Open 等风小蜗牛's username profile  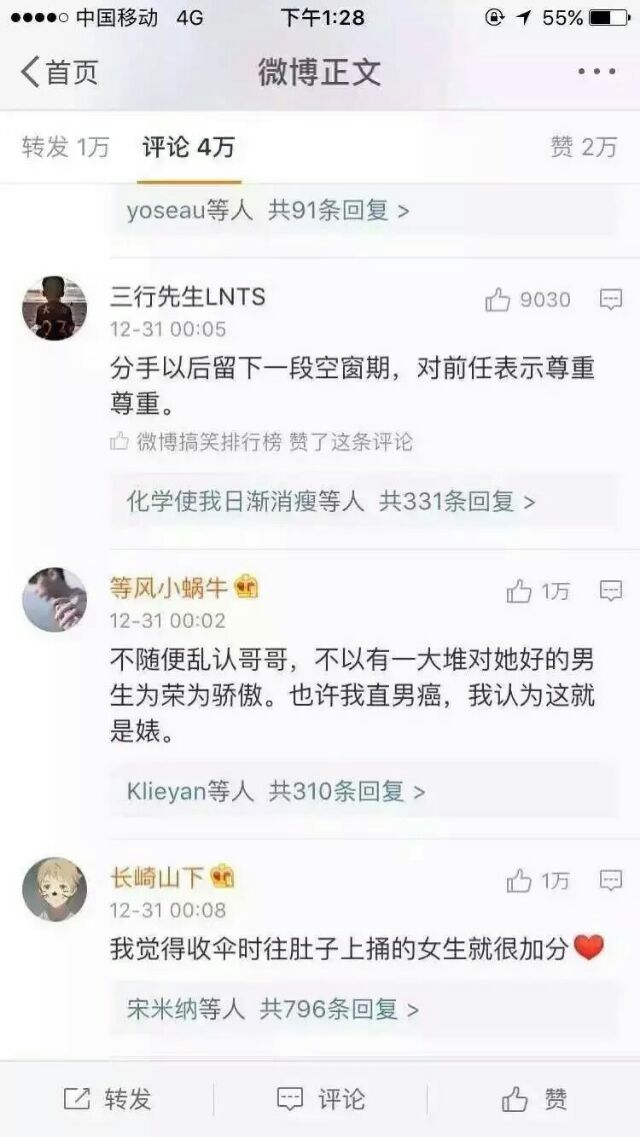point(168,587)
